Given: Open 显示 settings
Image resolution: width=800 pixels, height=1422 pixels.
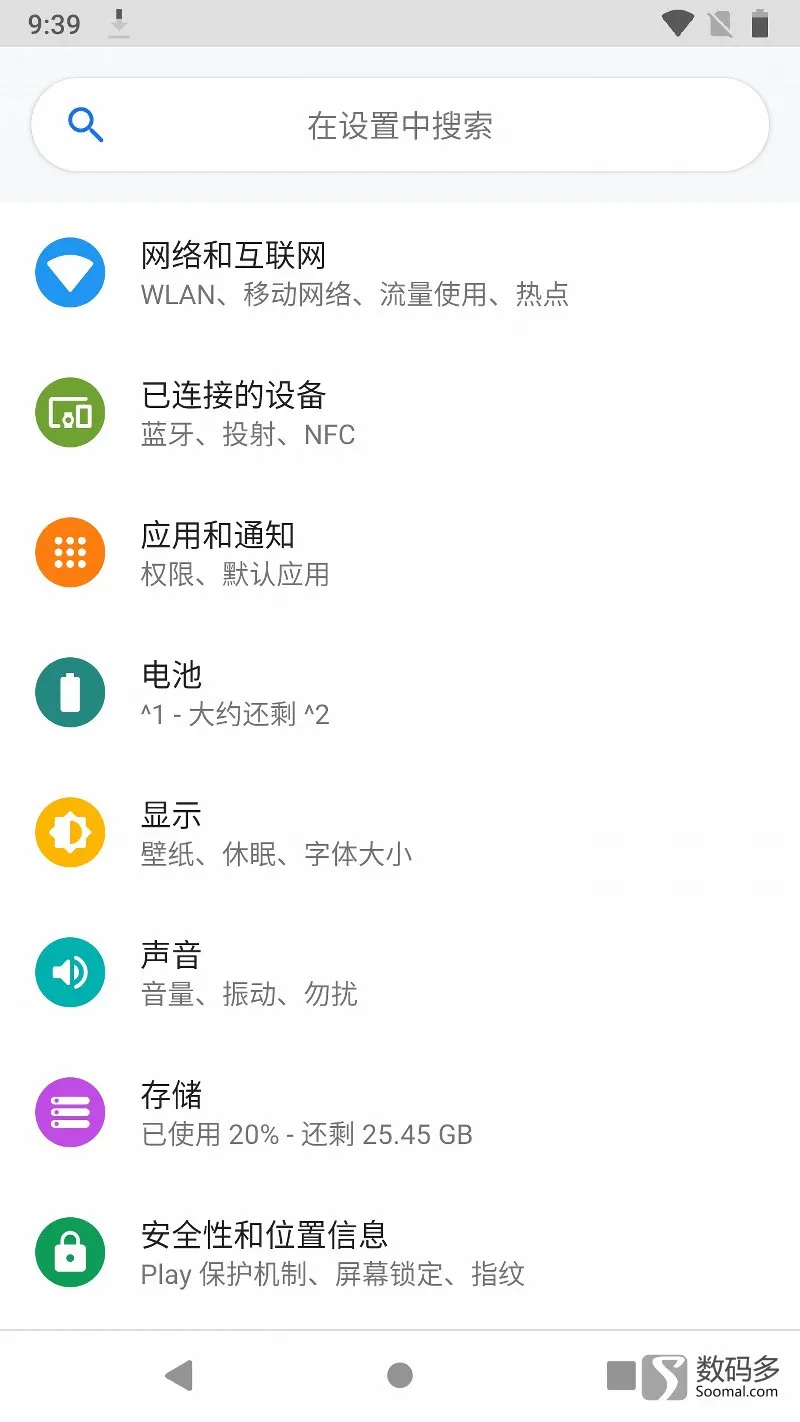Looking at the screenshot, I should tap(400, 833).
